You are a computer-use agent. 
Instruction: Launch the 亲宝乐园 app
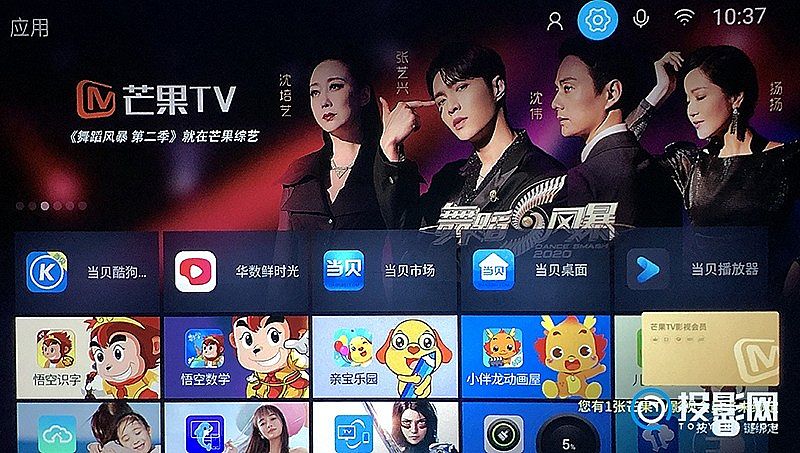(x=384, y=356)
